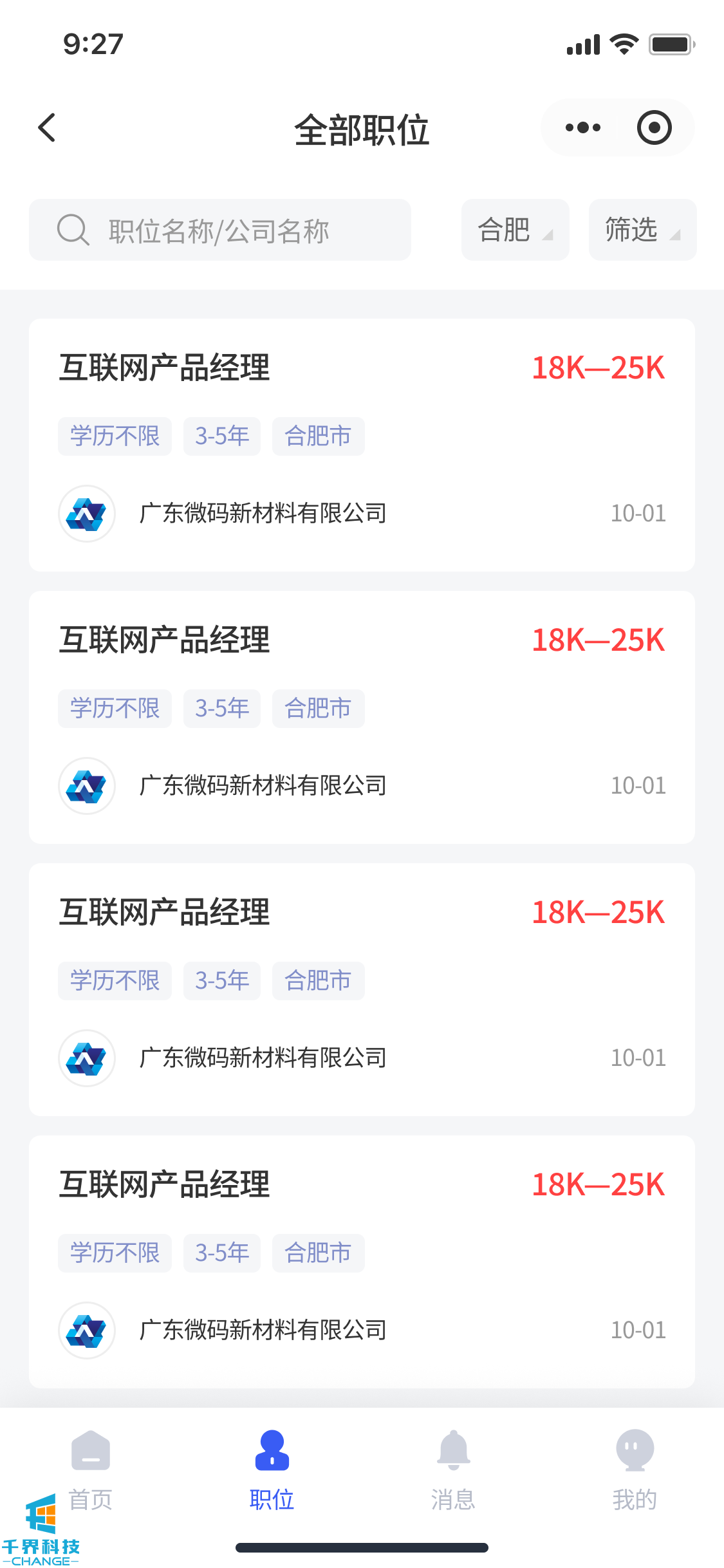Go back using the top-left arrow

[47, 127]
